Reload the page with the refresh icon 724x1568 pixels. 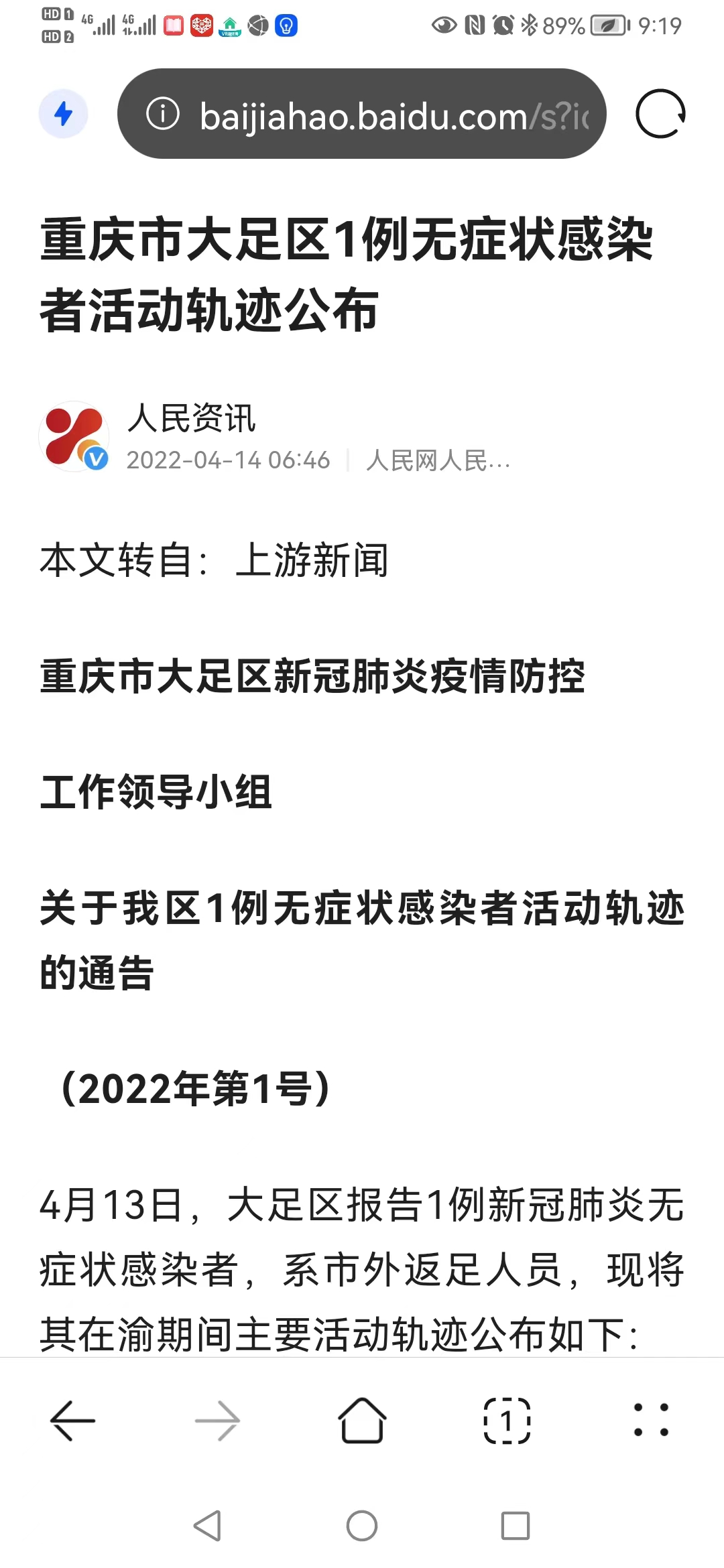tap(661, 114)
